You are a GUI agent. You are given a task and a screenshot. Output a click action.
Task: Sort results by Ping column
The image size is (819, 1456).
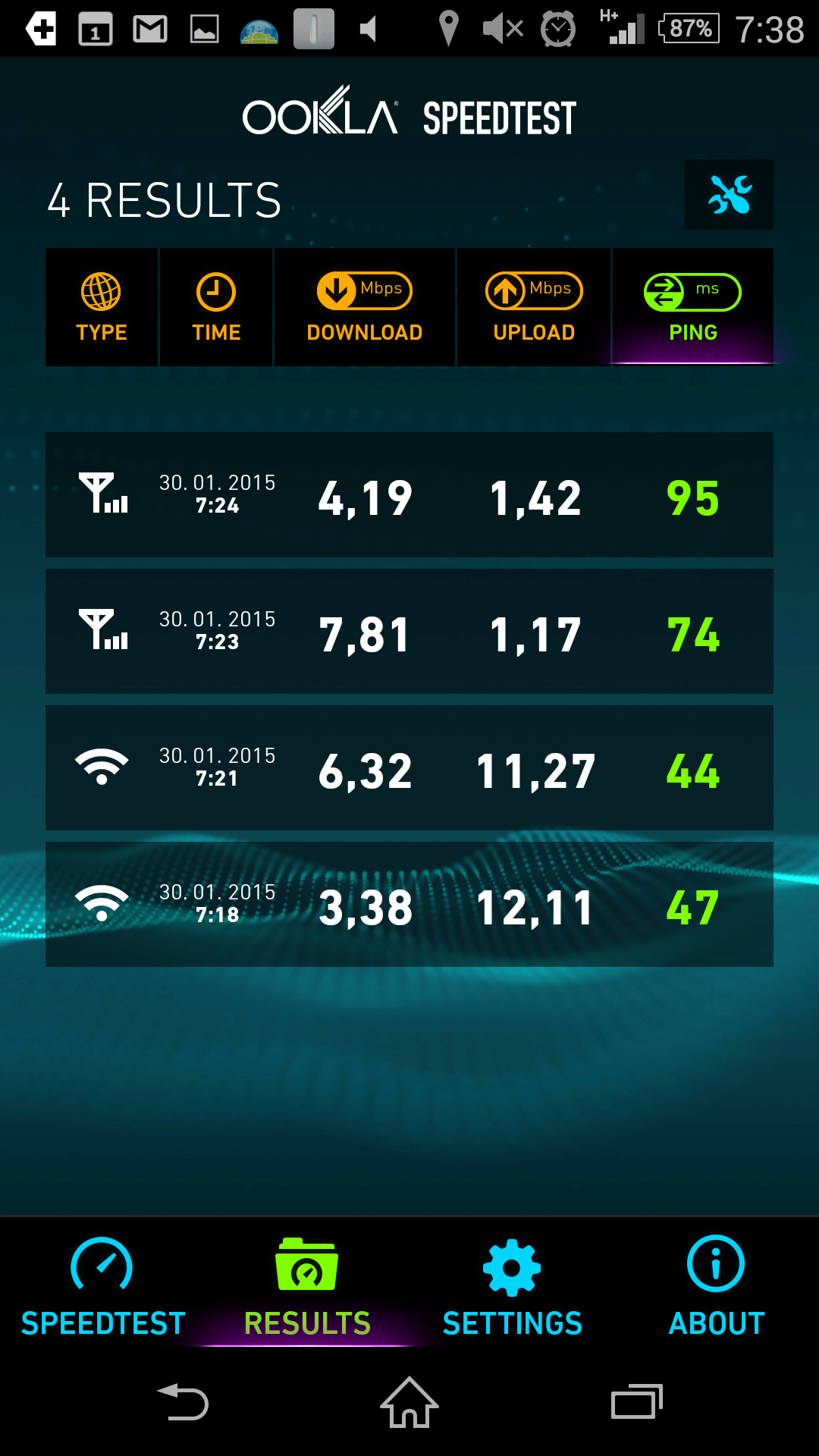693,307
